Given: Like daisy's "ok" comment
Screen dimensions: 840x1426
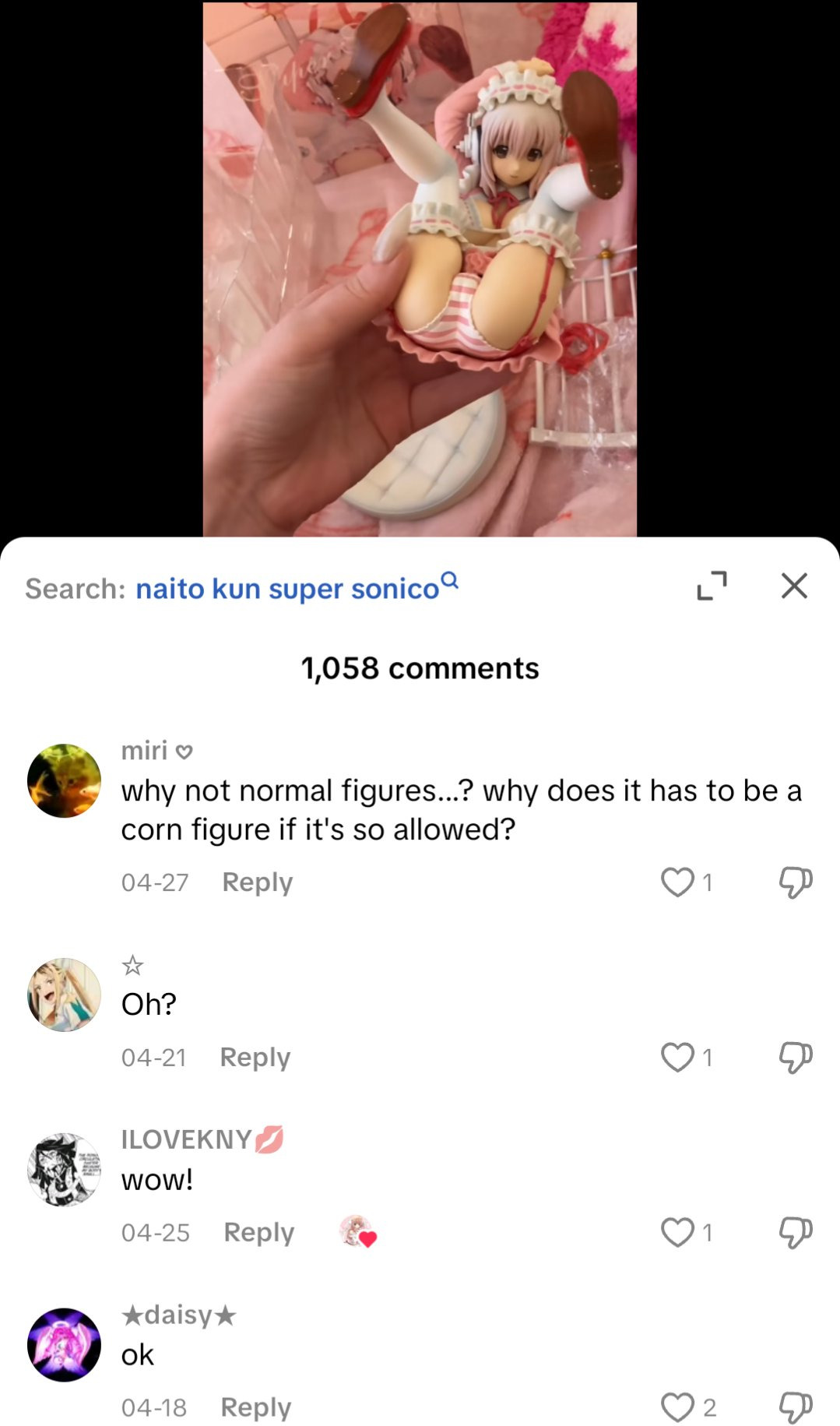Looking at the screenshot, I should (x=677, y=1408).
